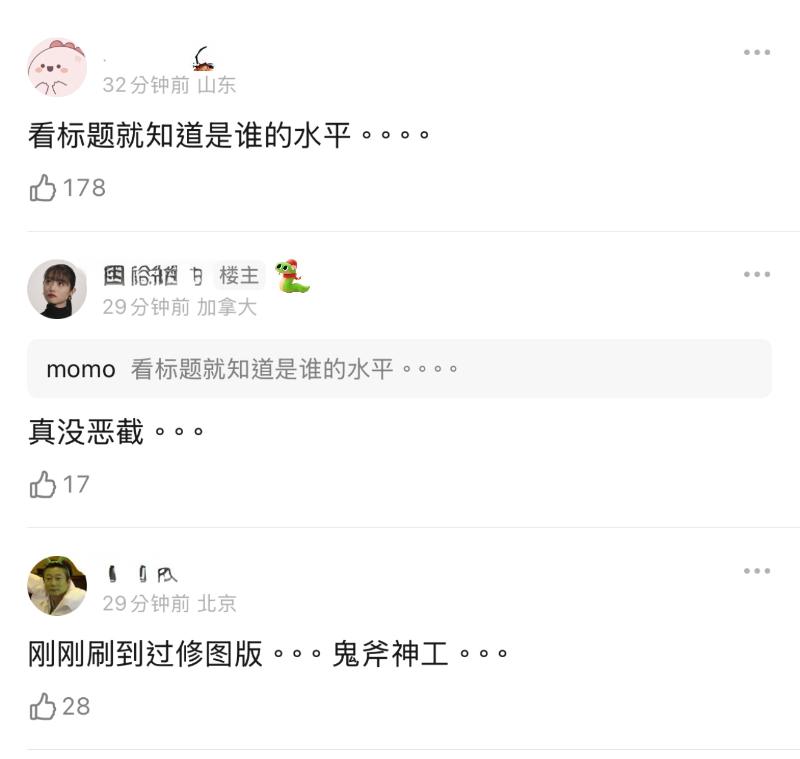This screenshot has width=800, height=759.
Task: Open the pink avatar profile from Shandong
Action: tap(57, 68)
